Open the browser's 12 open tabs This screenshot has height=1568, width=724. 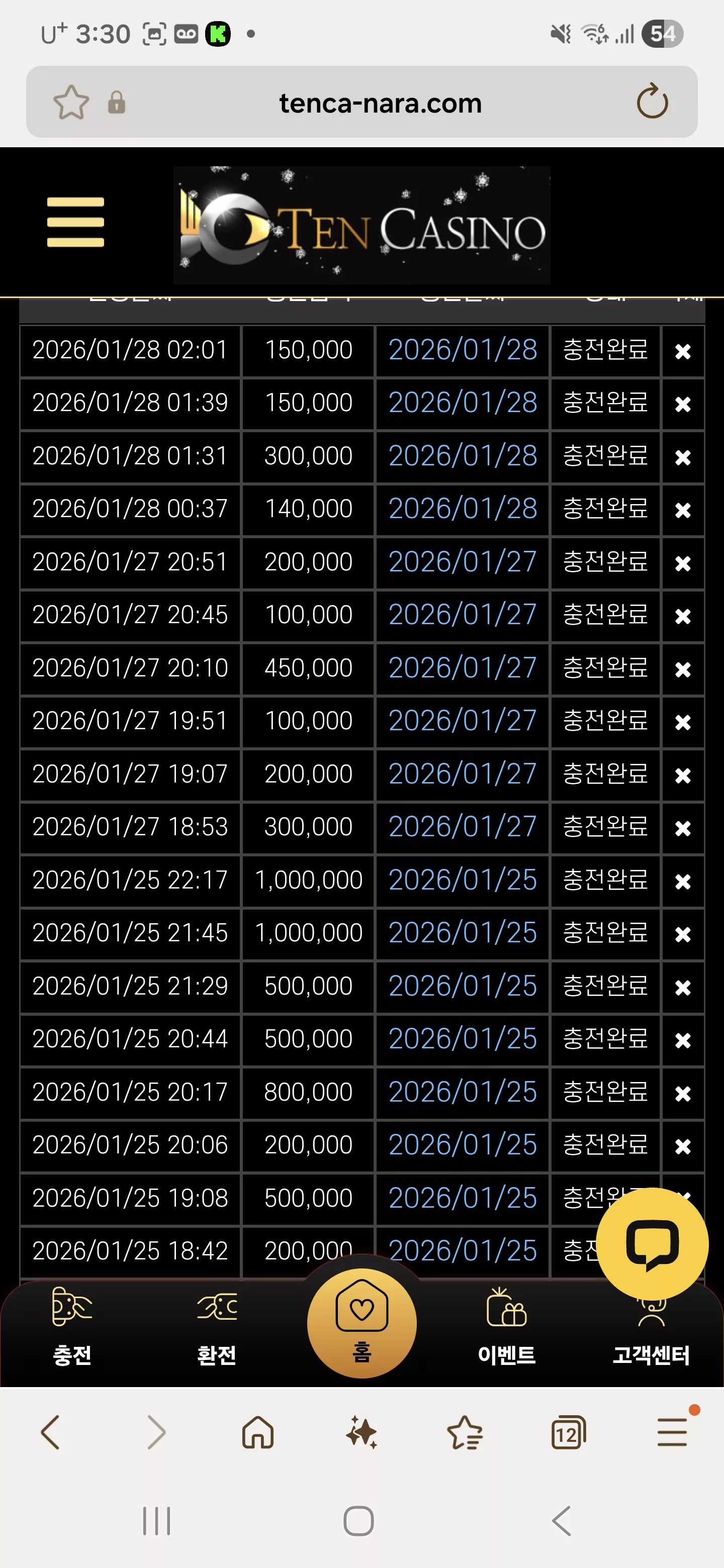[568, 1432]
